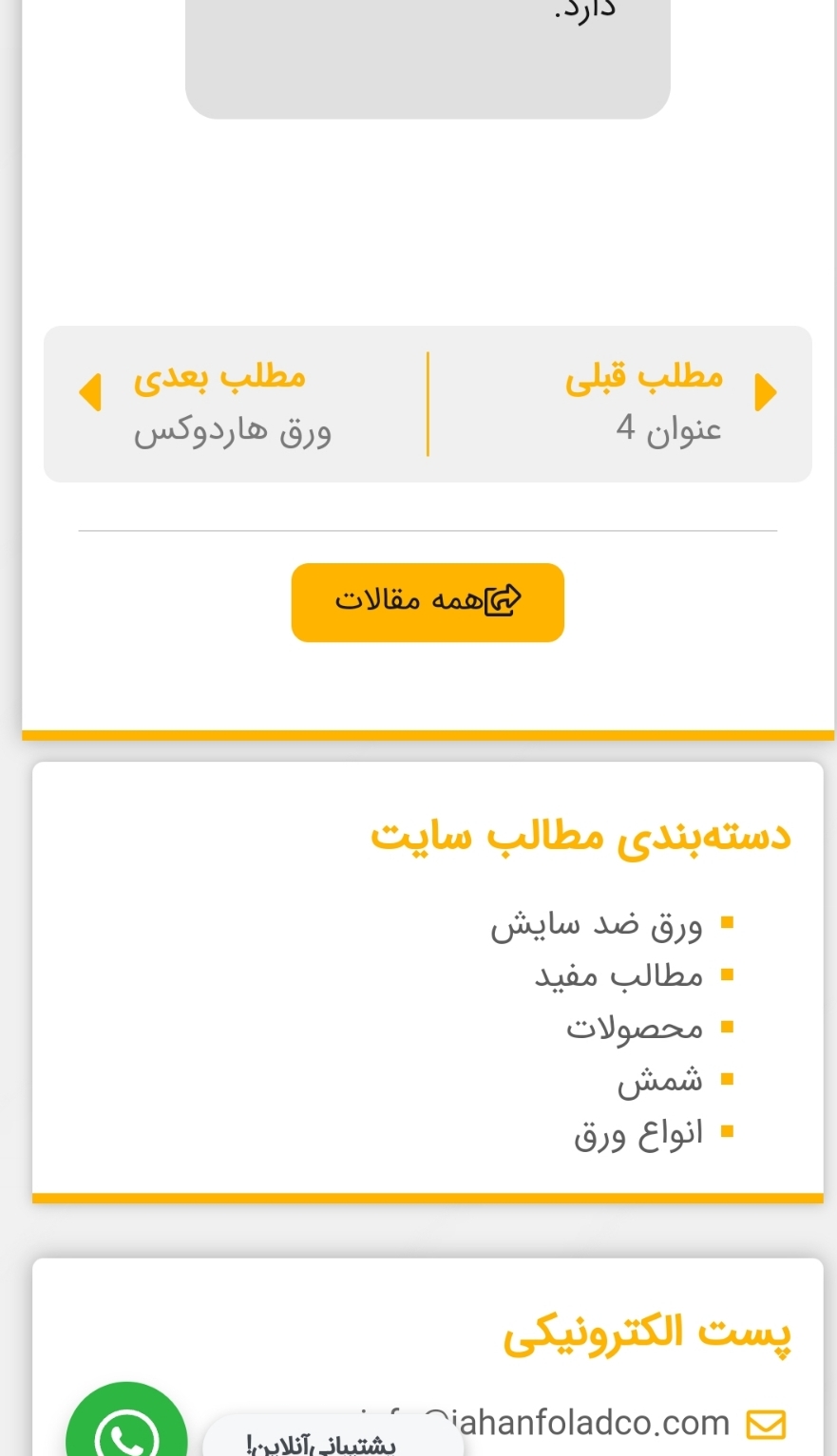Tap the همه مقالات button
The width and height of the screenshot is (837, 1456).
428,602
